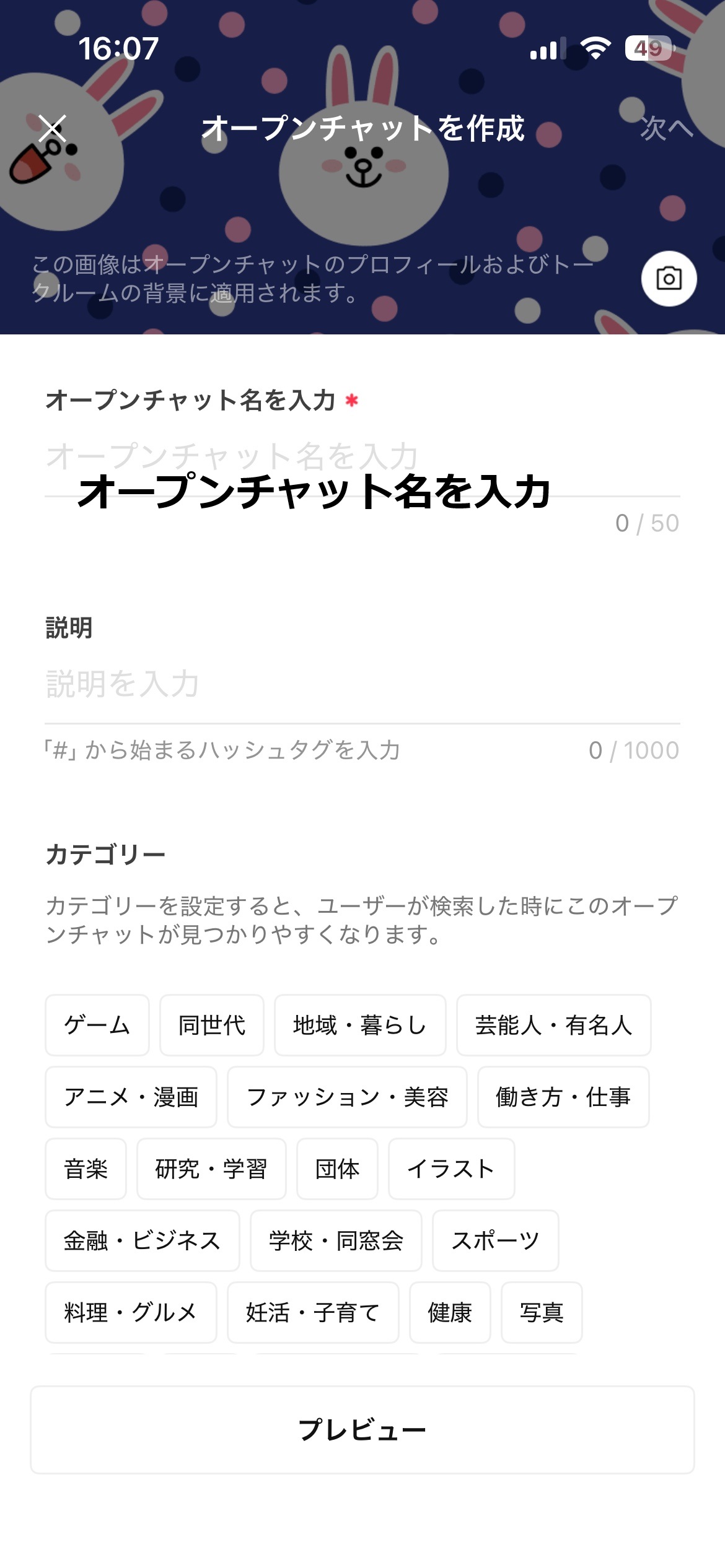725x1568 pixels.
Task: Select 働き方・仕事 chip
Action: tap(563, 1097)
